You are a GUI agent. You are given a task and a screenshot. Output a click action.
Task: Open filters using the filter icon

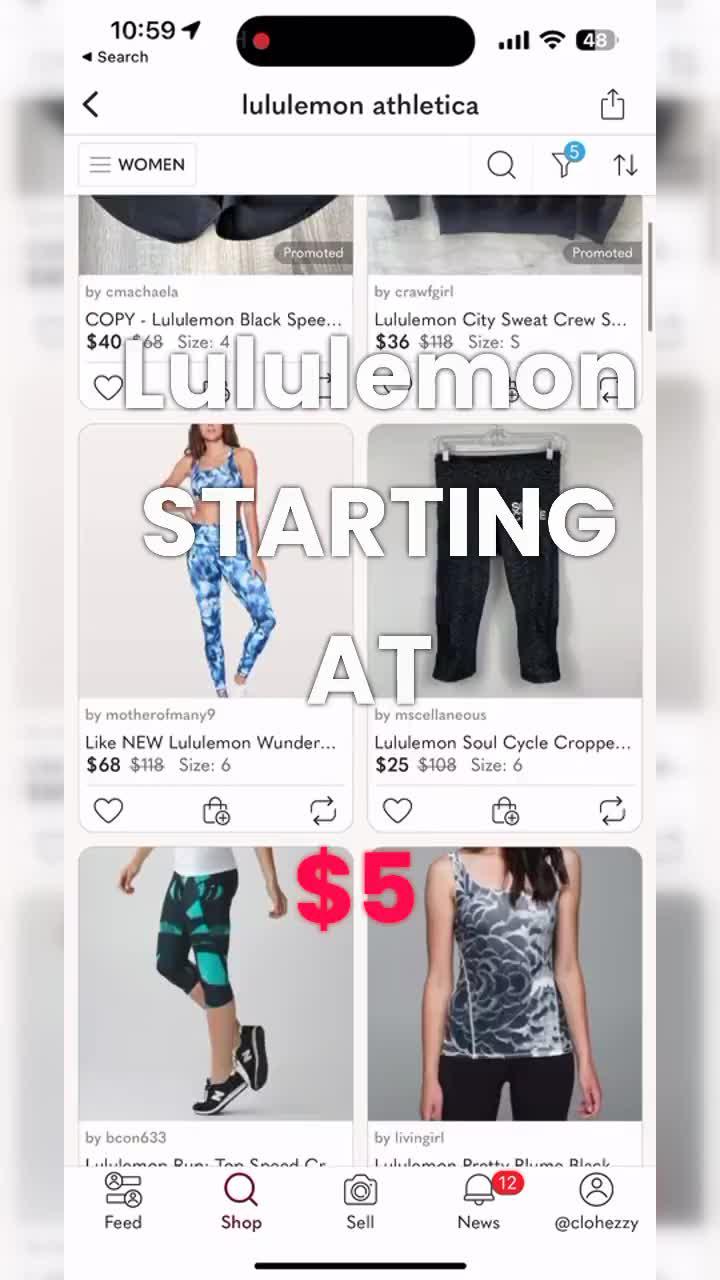[x=563, y=165]
